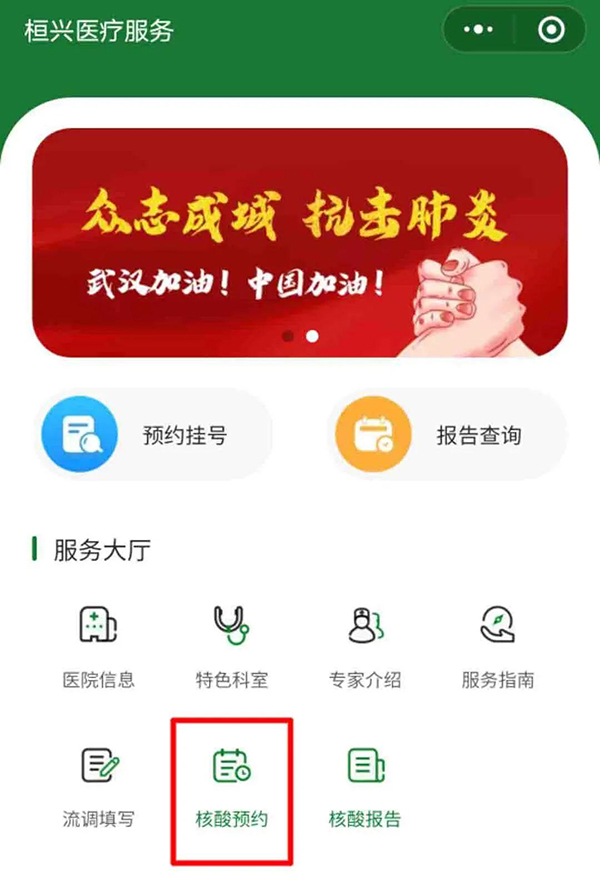Tap the banner page indicator dots

click(x=300, y=336)
